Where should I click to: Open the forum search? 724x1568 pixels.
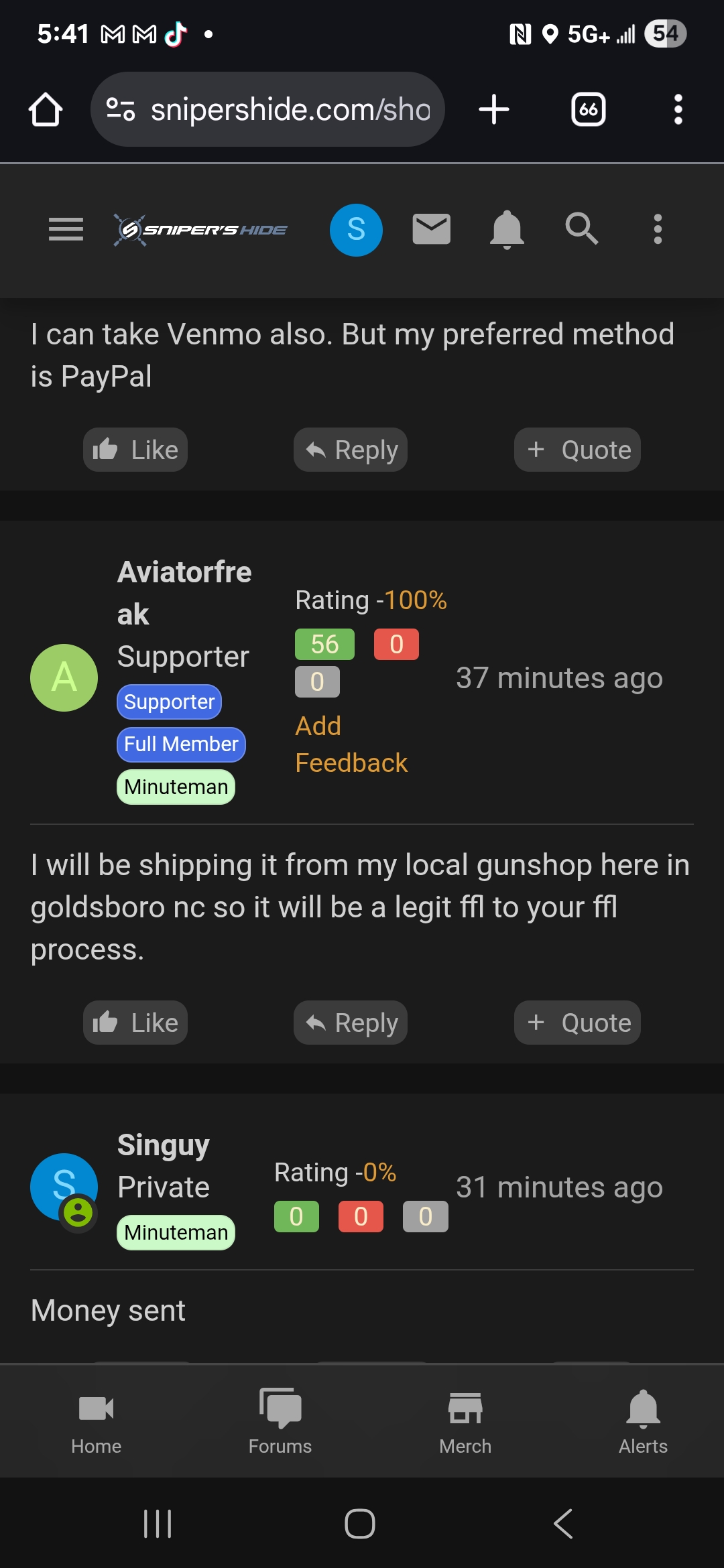tap(581, 229)
